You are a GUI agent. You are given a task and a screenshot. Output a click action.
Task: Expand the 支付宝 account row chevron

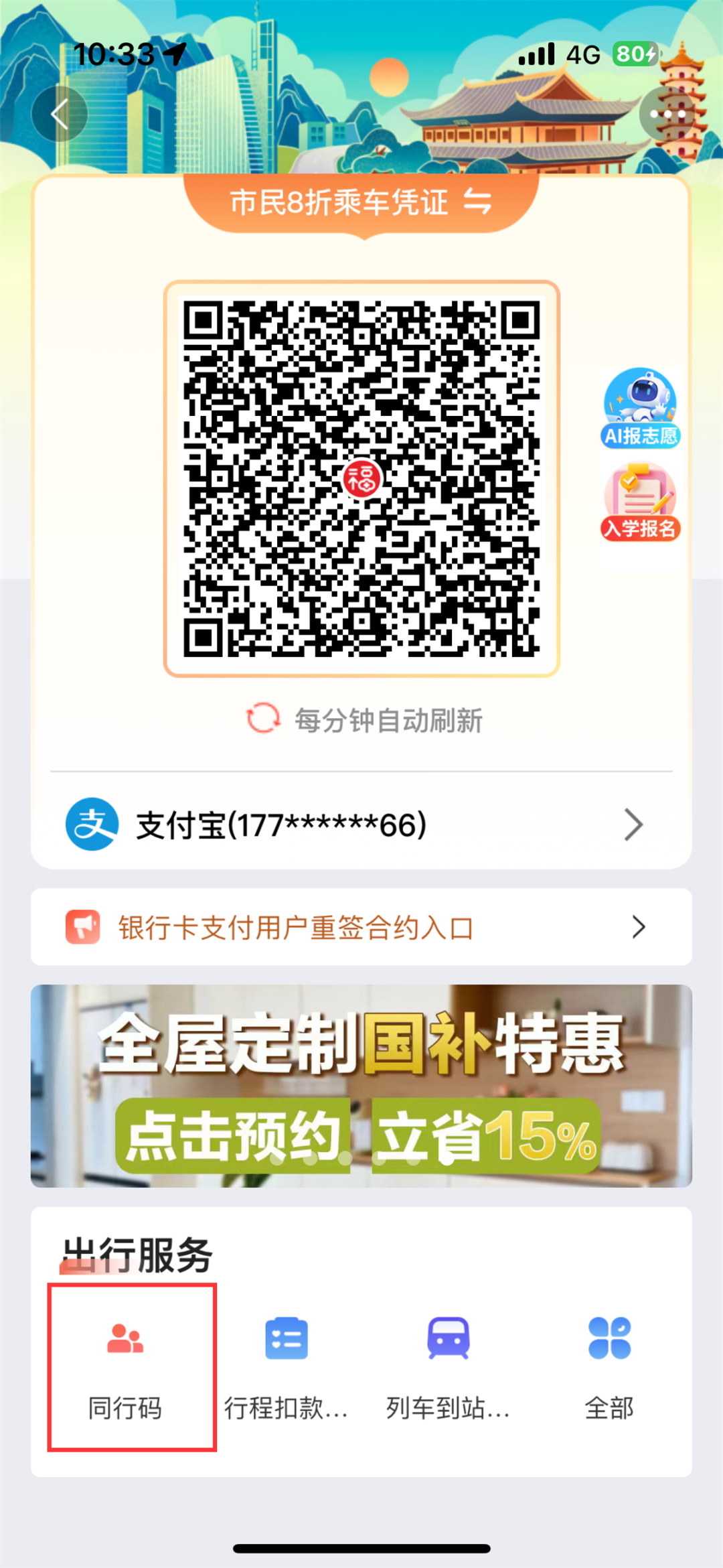pyautogui.click(x=634, y=824)
